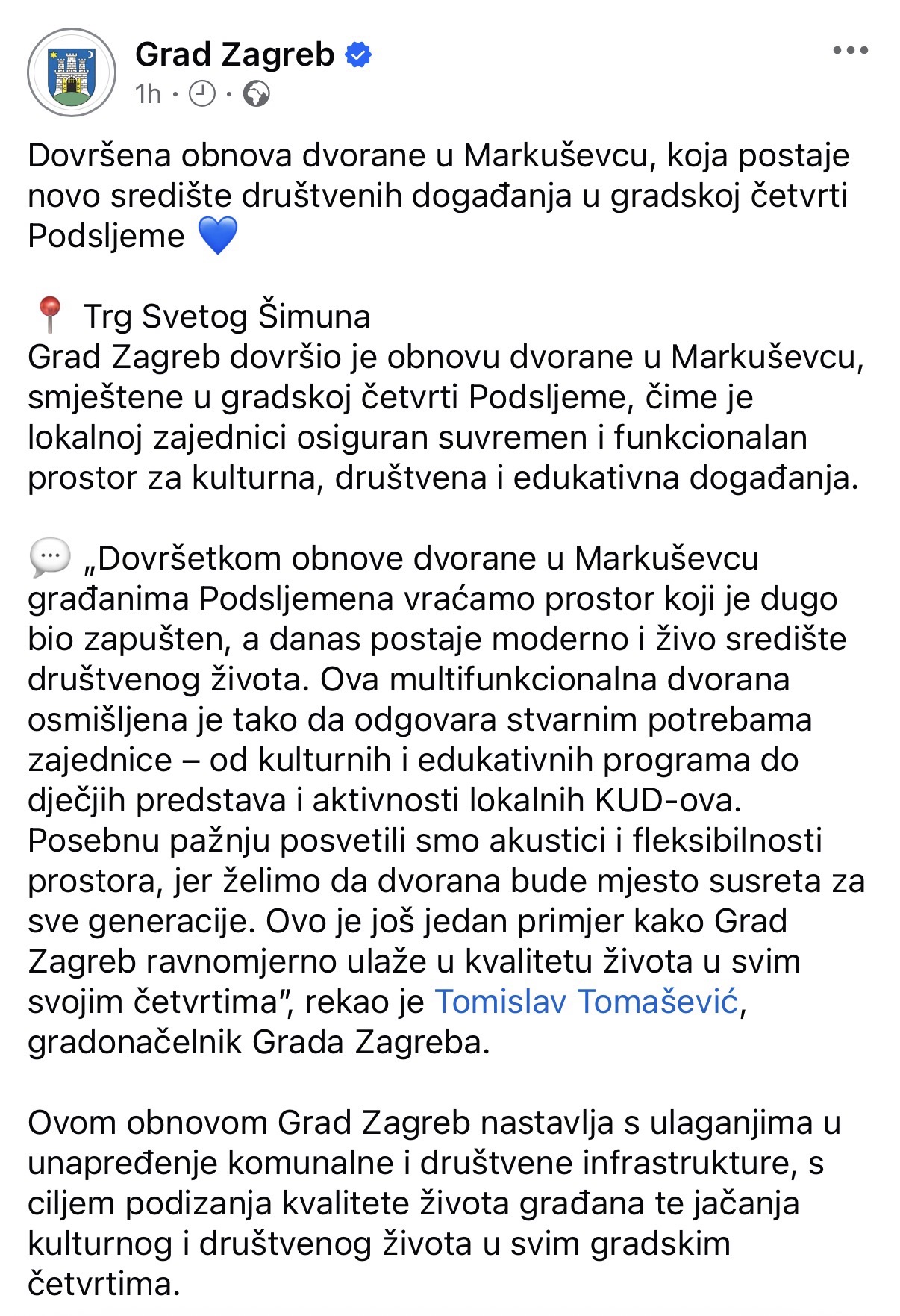Open the Grad Zagreb profile picture

(72, 73)
